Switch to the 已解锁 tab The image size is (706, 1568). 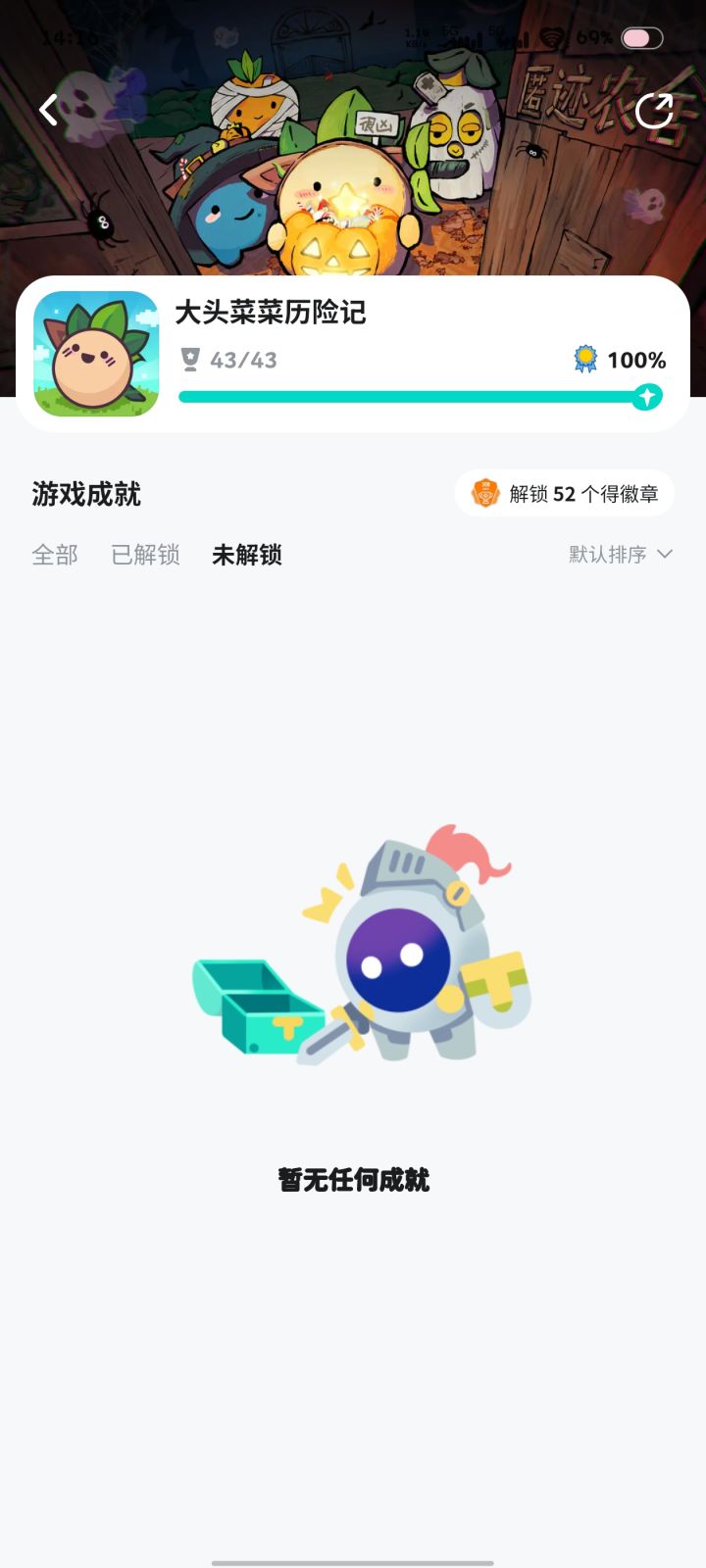click(145, 556)
